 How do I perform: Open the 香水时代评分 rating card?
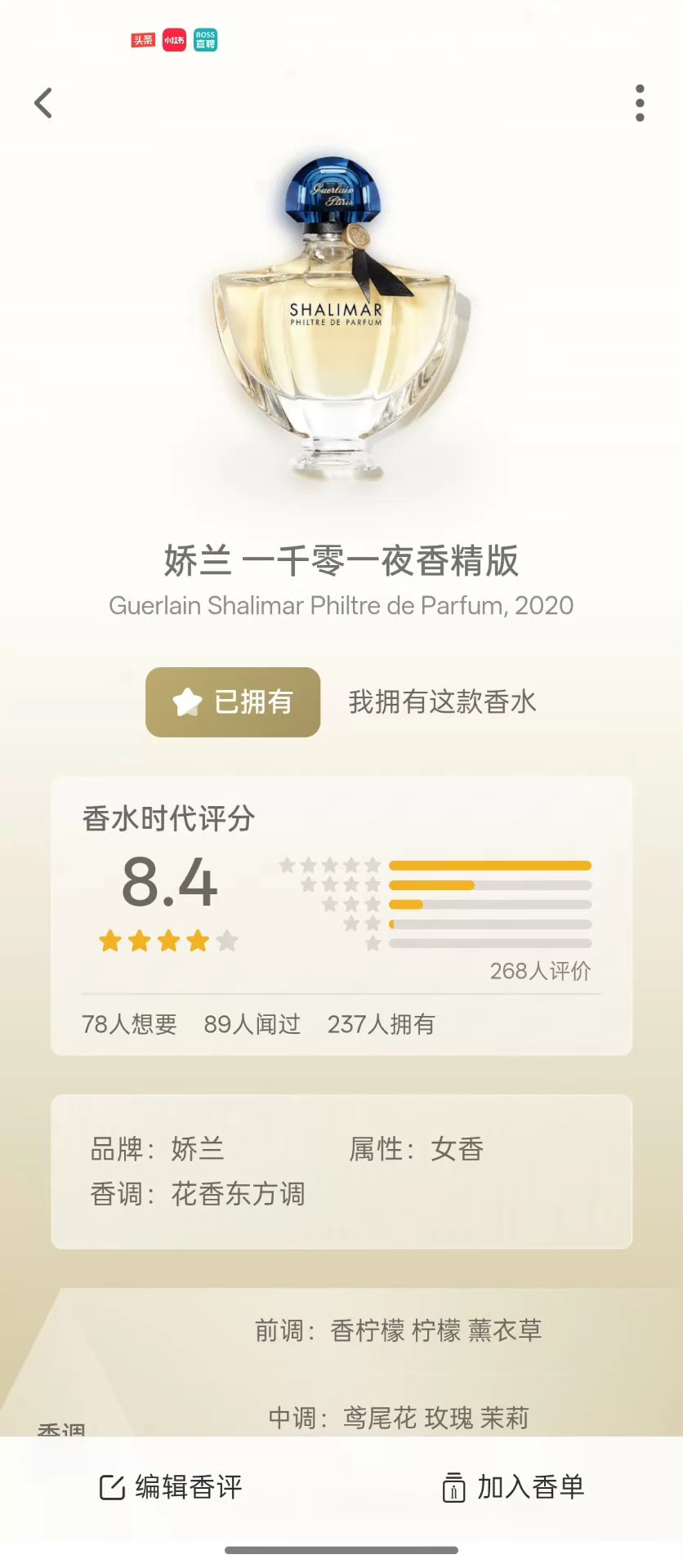pyautogui.click(x=341, y=915)
